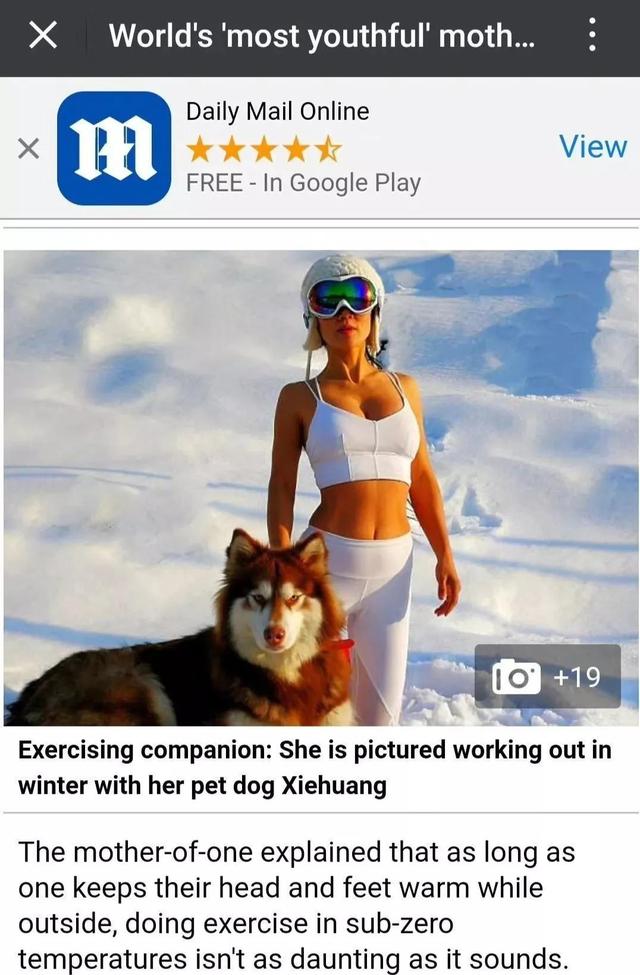Open the Daily Mail Online app icon
The width and height of the screenshot is (640, 975).
(114, 148)
